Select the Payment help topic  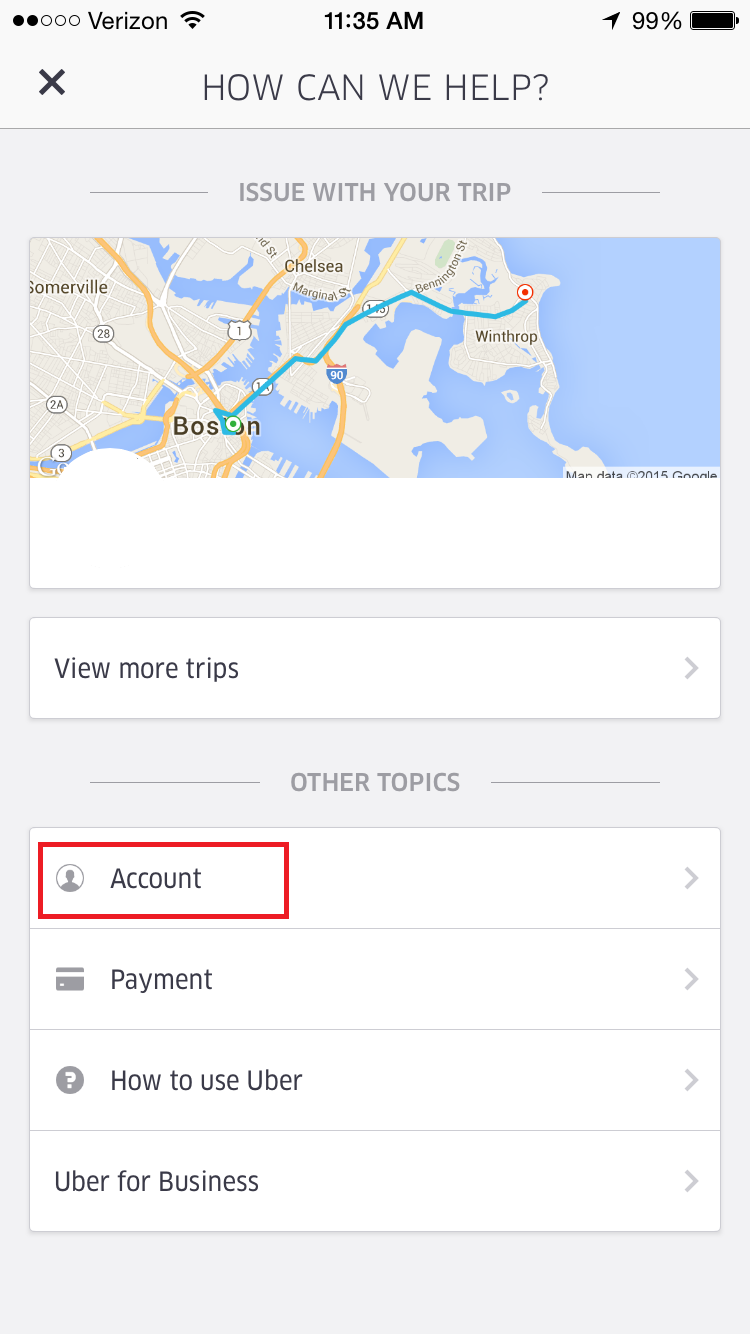click(x=375, y=979)
